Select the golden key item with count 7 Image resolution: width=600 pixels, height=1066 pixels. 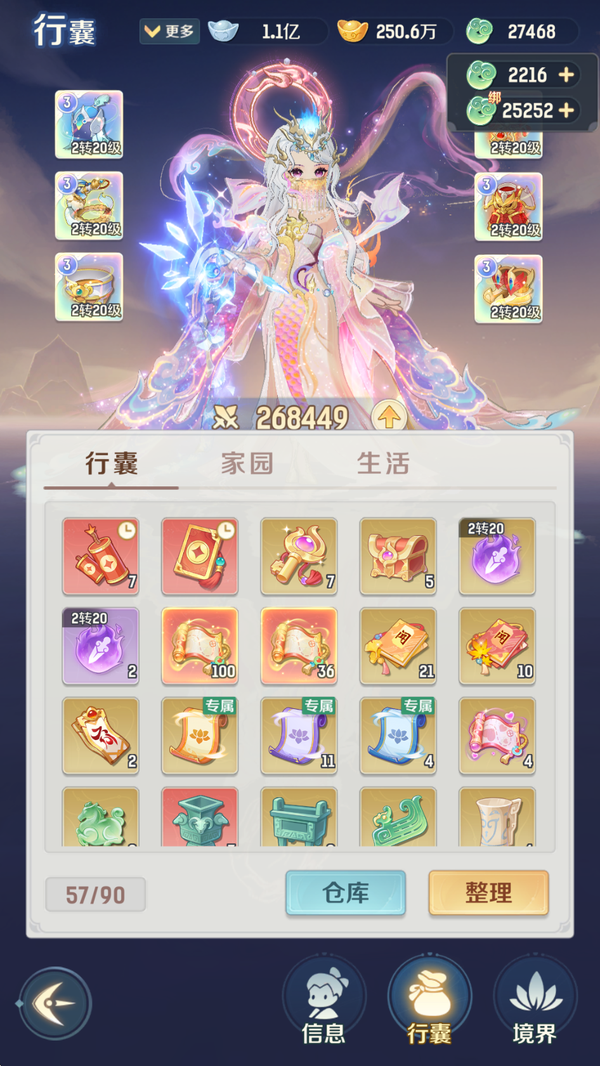click(x=298, y=556)
